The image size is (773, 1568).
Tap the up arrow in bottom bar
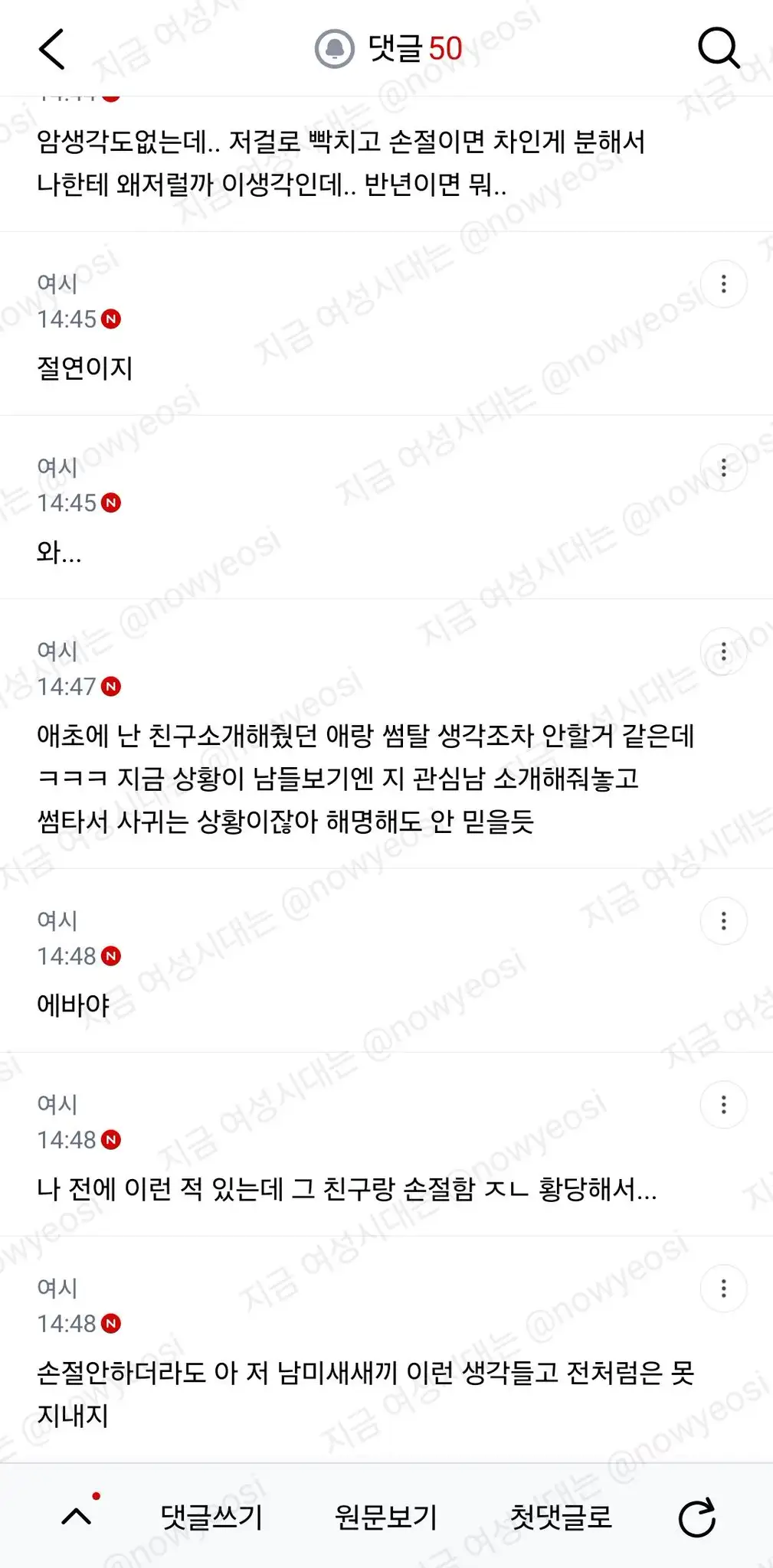click(x=77, y=1515)
